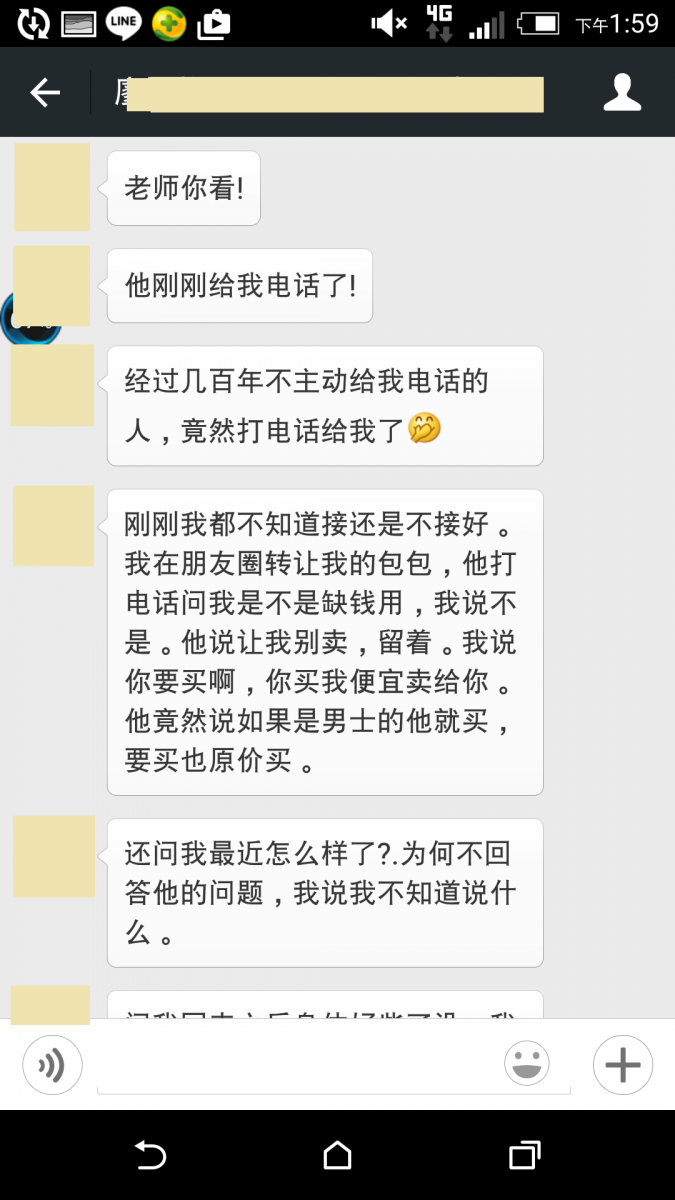Go back from this chat
Viewport: 675px width, 1200px height.
point(45,93)
